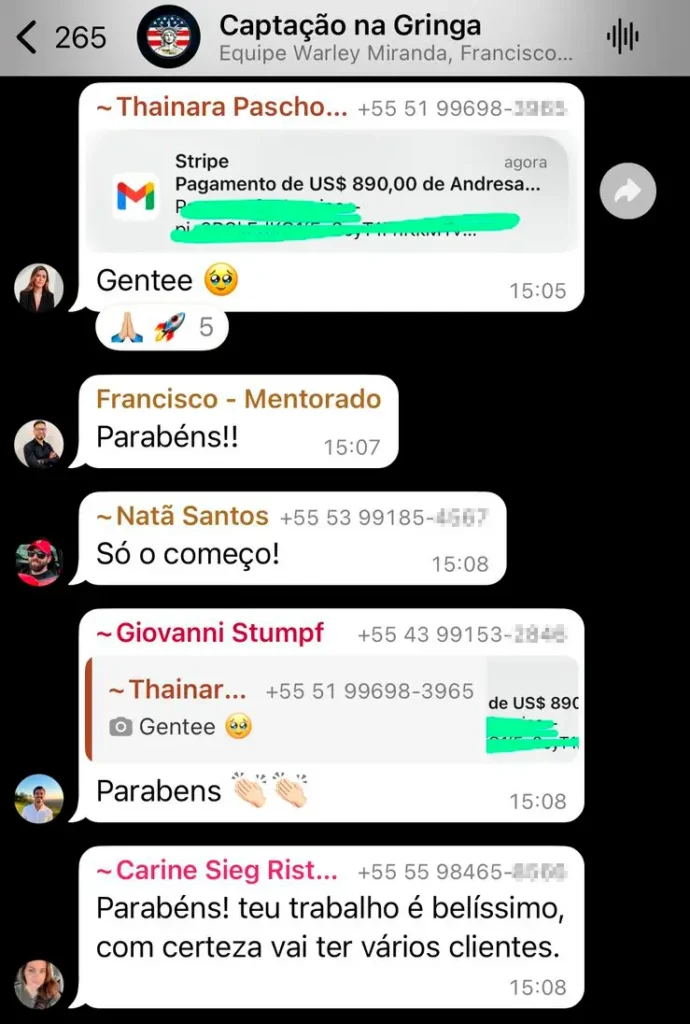Viewport: 690px width, 1024px height.
Task: View reactions on the Gentee message
Action: (163, 329)
